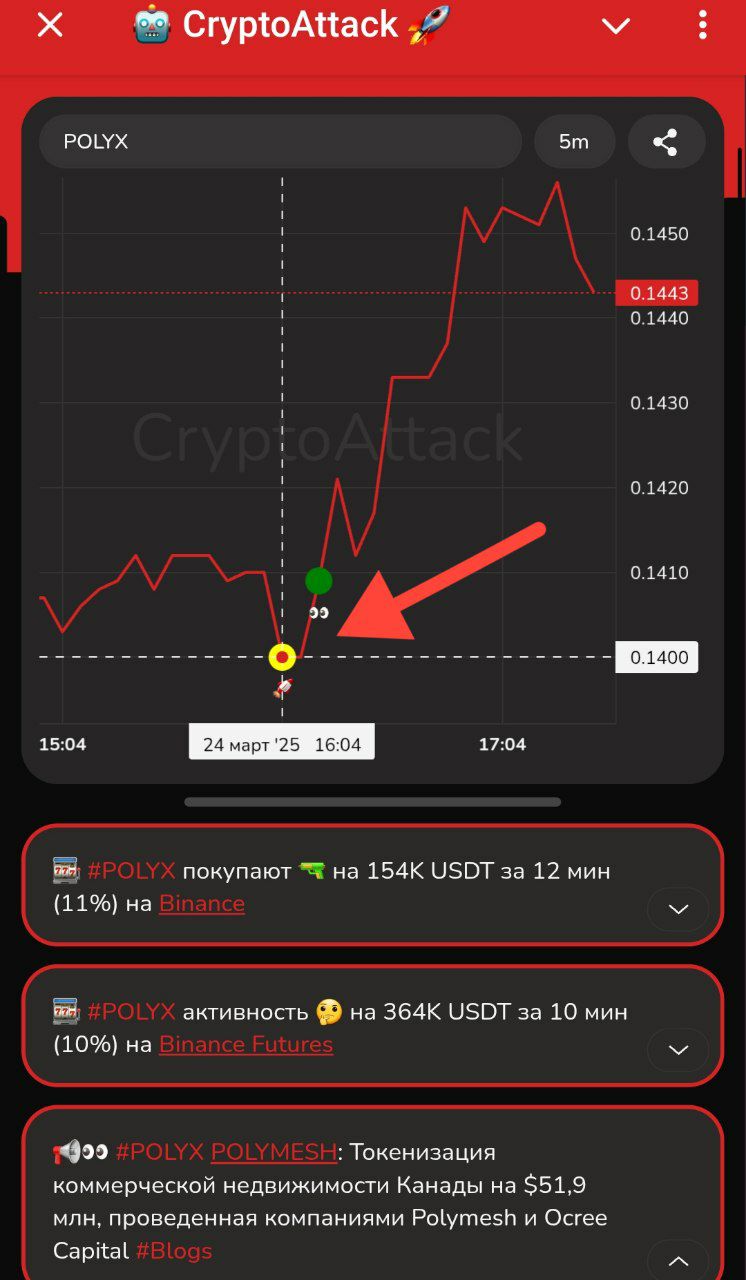The image size is (746, 1280).
Task: Open the #POLYX tag in the purchase alert
Action: (x=131, y=871)
